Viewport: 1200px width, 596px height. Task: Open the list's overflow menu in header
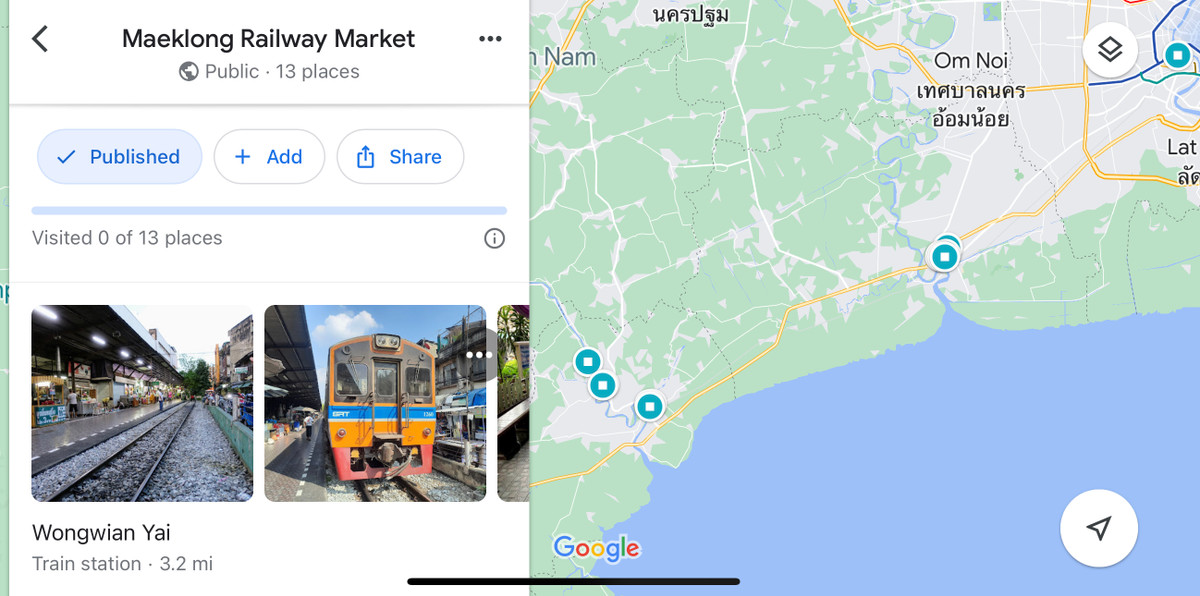click(490, 39)
